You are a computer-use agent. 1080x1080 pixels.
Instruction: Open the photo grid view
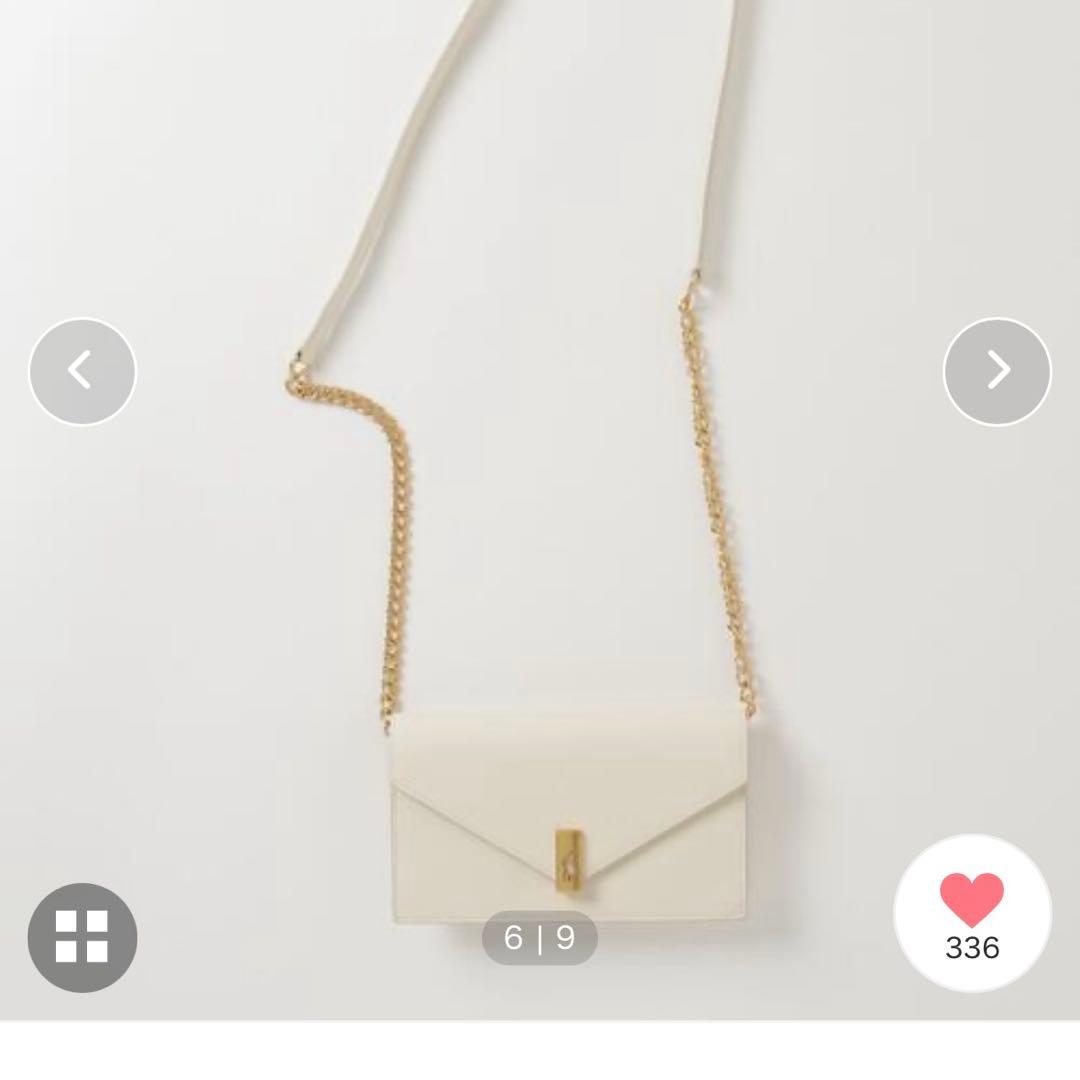point(82,937)
